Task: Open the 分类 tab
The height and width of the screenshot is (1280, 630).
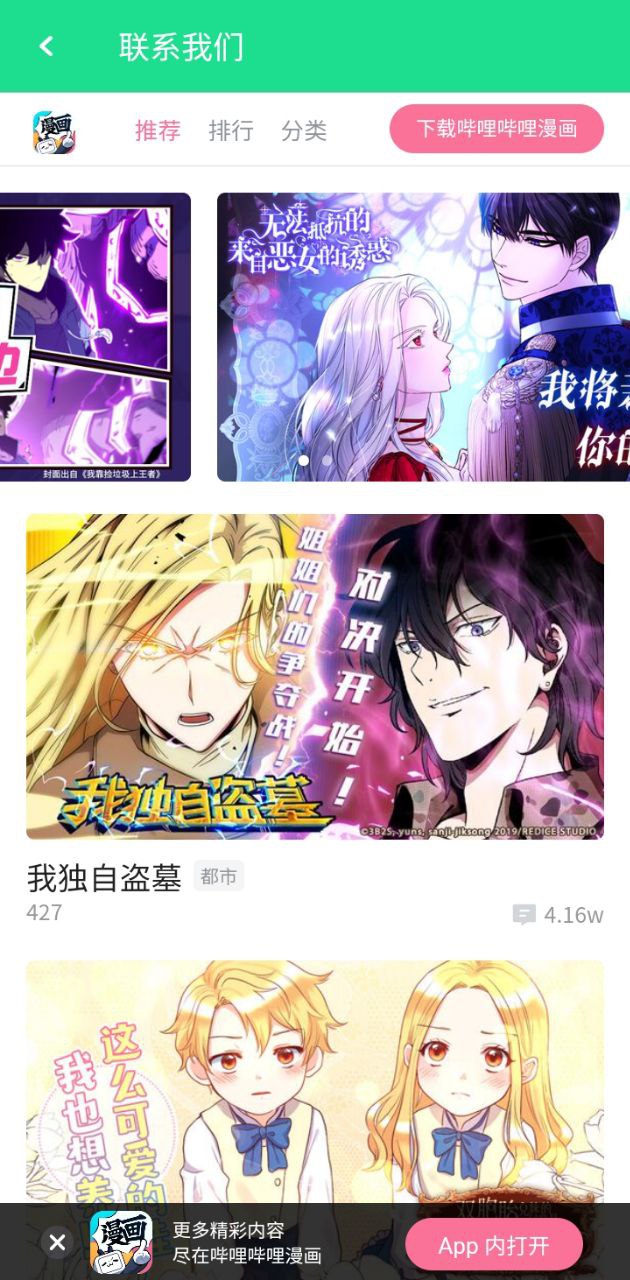Action: pos(304,131)
